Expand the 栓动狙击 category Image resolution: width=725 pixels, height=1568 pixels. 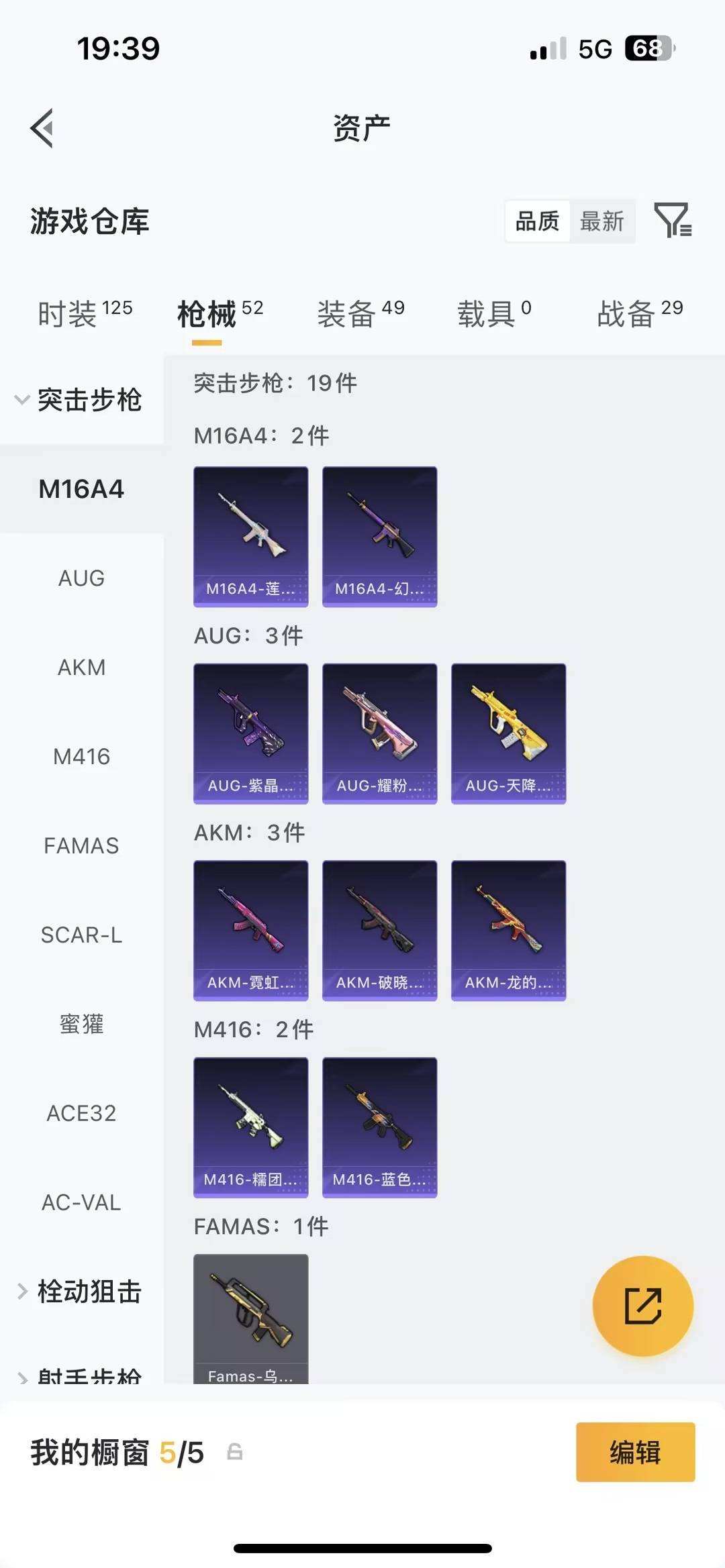(81, 1292)
